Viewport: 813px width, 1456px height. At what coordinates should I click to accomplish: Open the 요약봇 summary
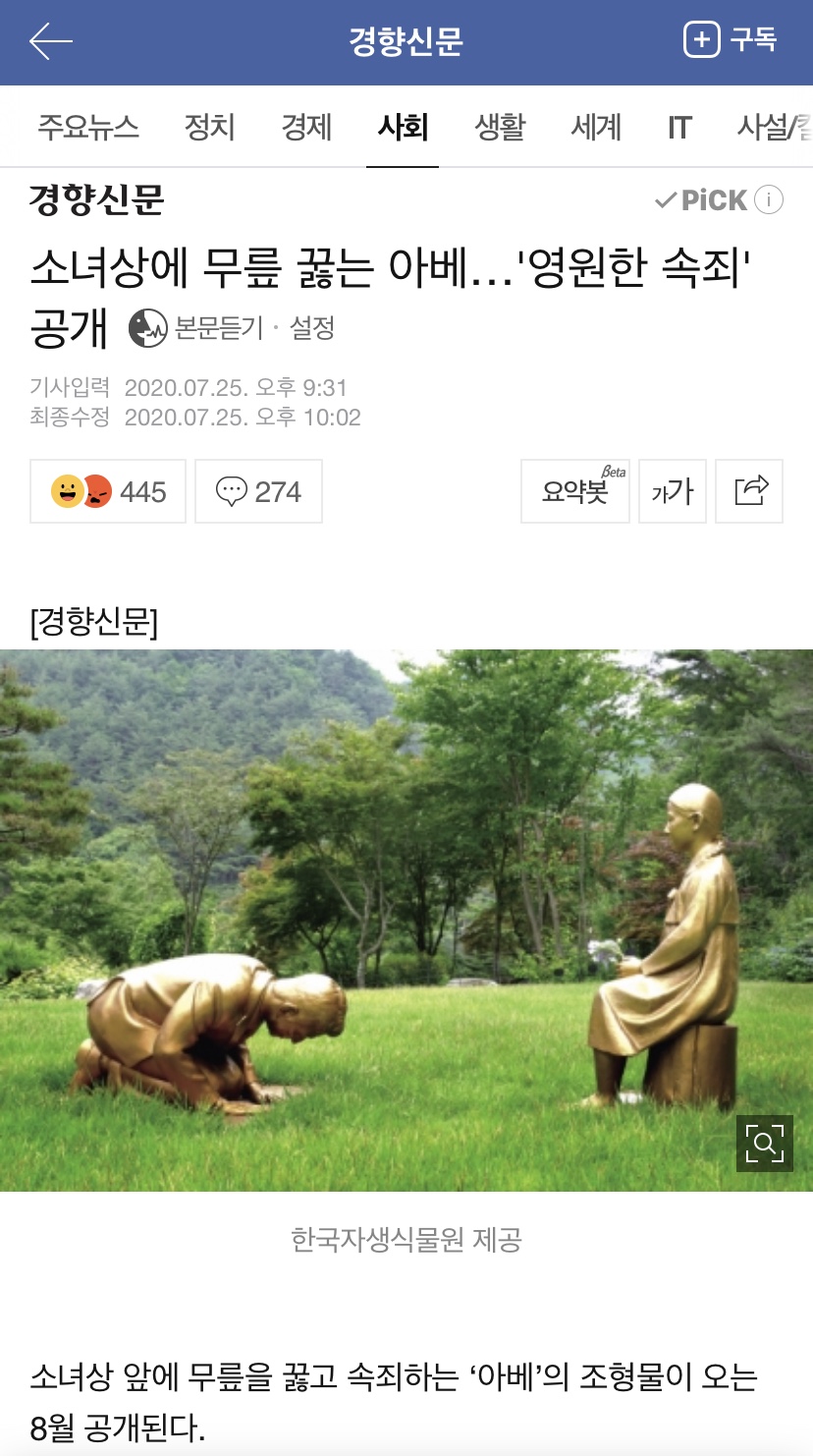click(575, 490)
